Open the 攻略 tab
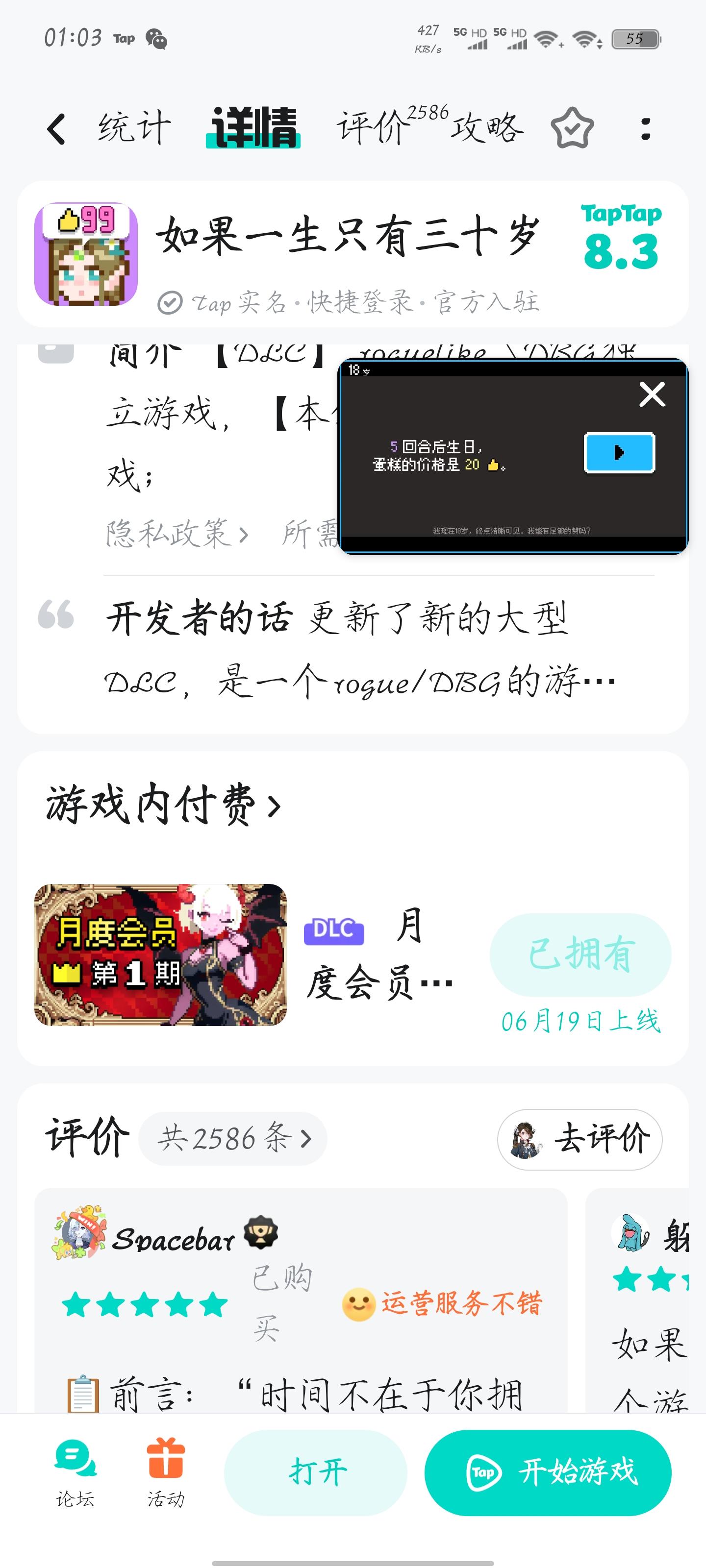The height and width of the screenshot is (1568, 706). pyautogui.click(x=487, y=128)
